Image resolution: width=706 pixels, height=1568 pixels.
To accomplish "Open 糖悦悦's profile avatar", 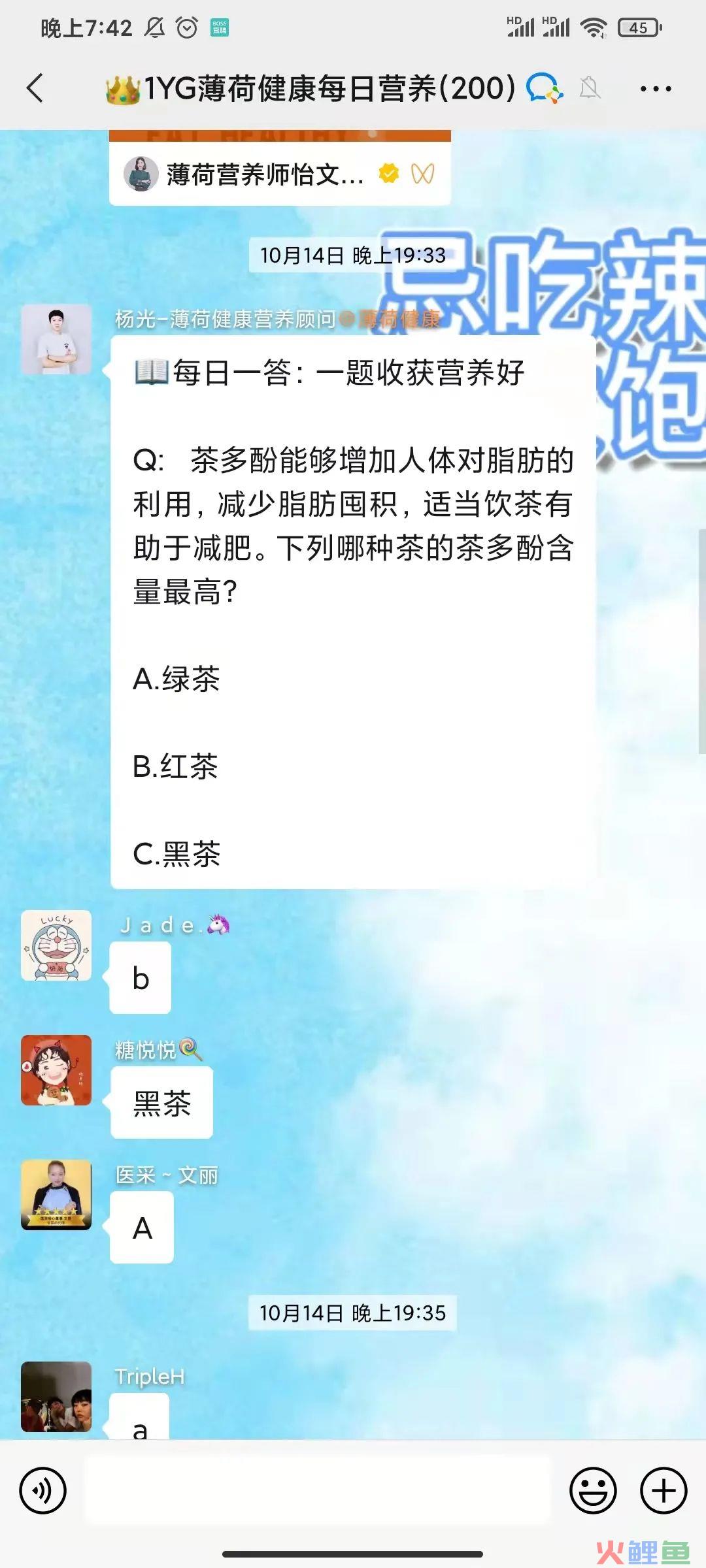I will 56,1070.
